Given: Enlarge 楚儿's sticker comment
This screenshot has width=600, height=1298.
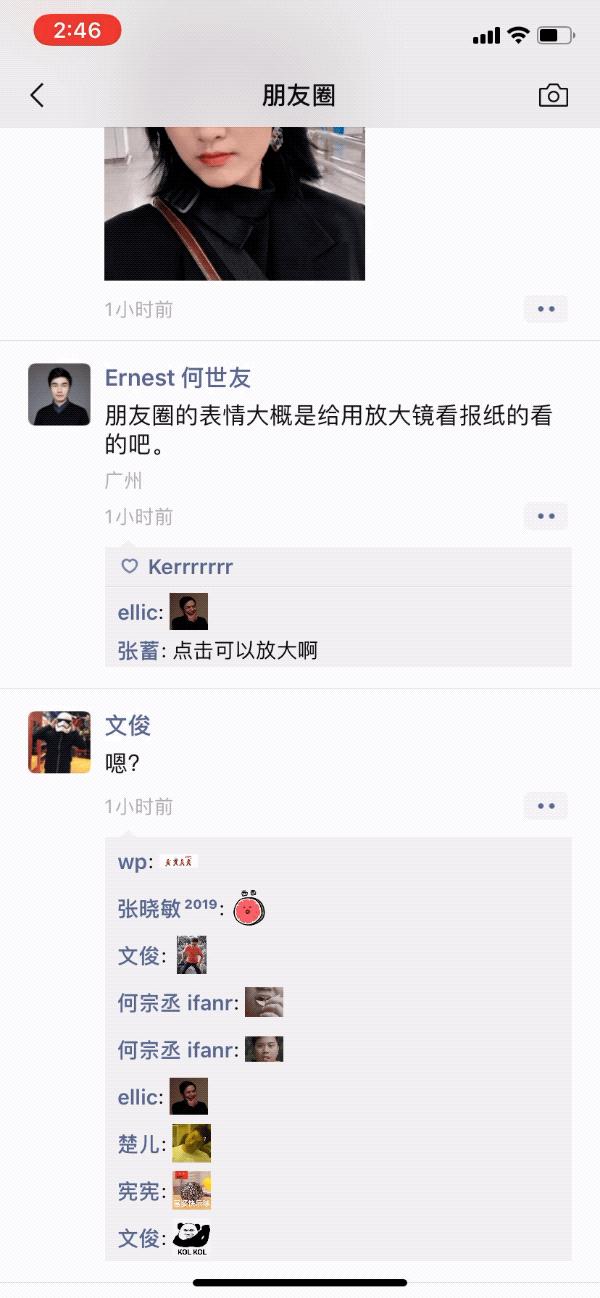Looking at the screenshot, I should tap(191, 1143).
